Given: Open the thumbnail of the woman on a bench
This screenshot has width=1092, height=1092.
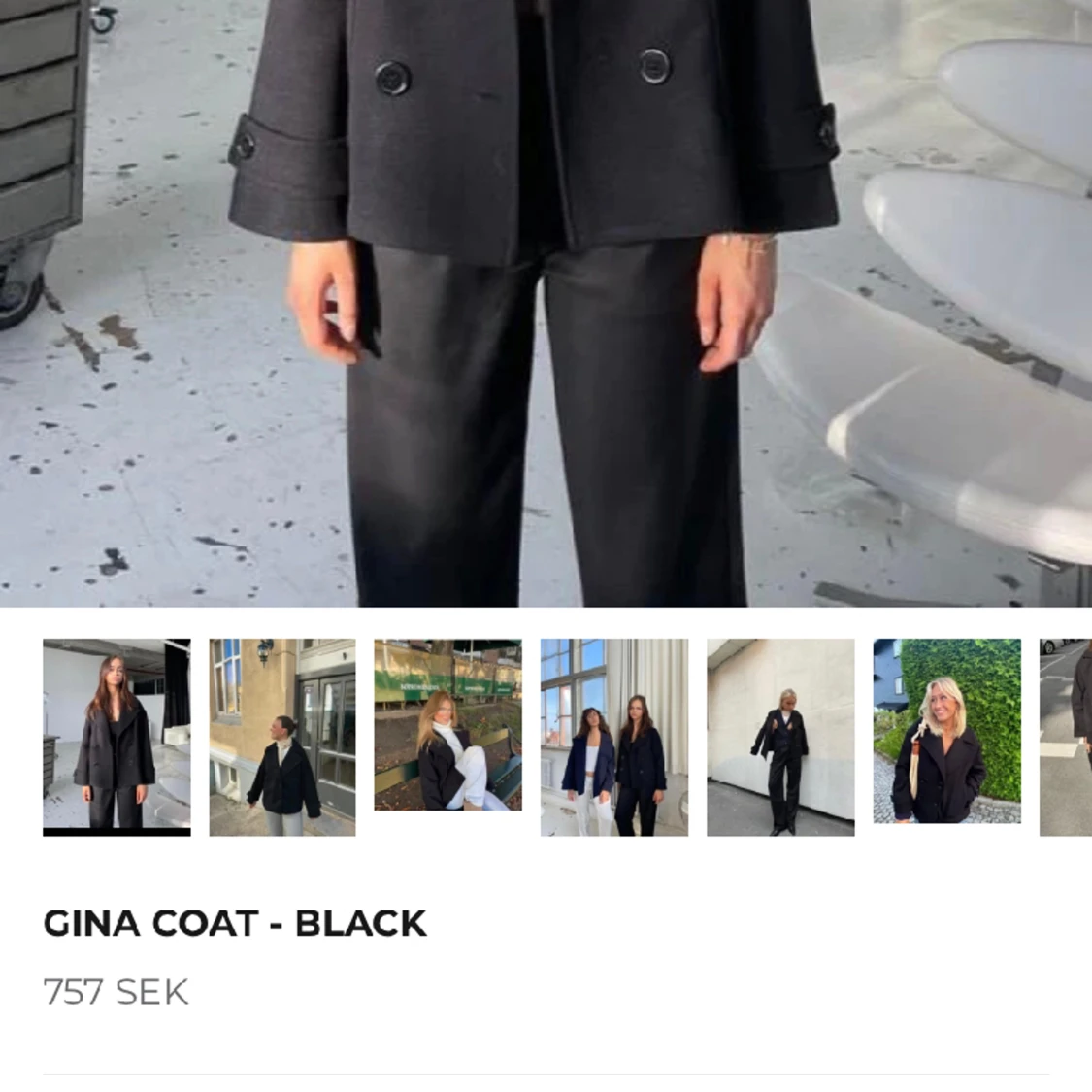Looking at the screenshot, I should pos(448,724).
